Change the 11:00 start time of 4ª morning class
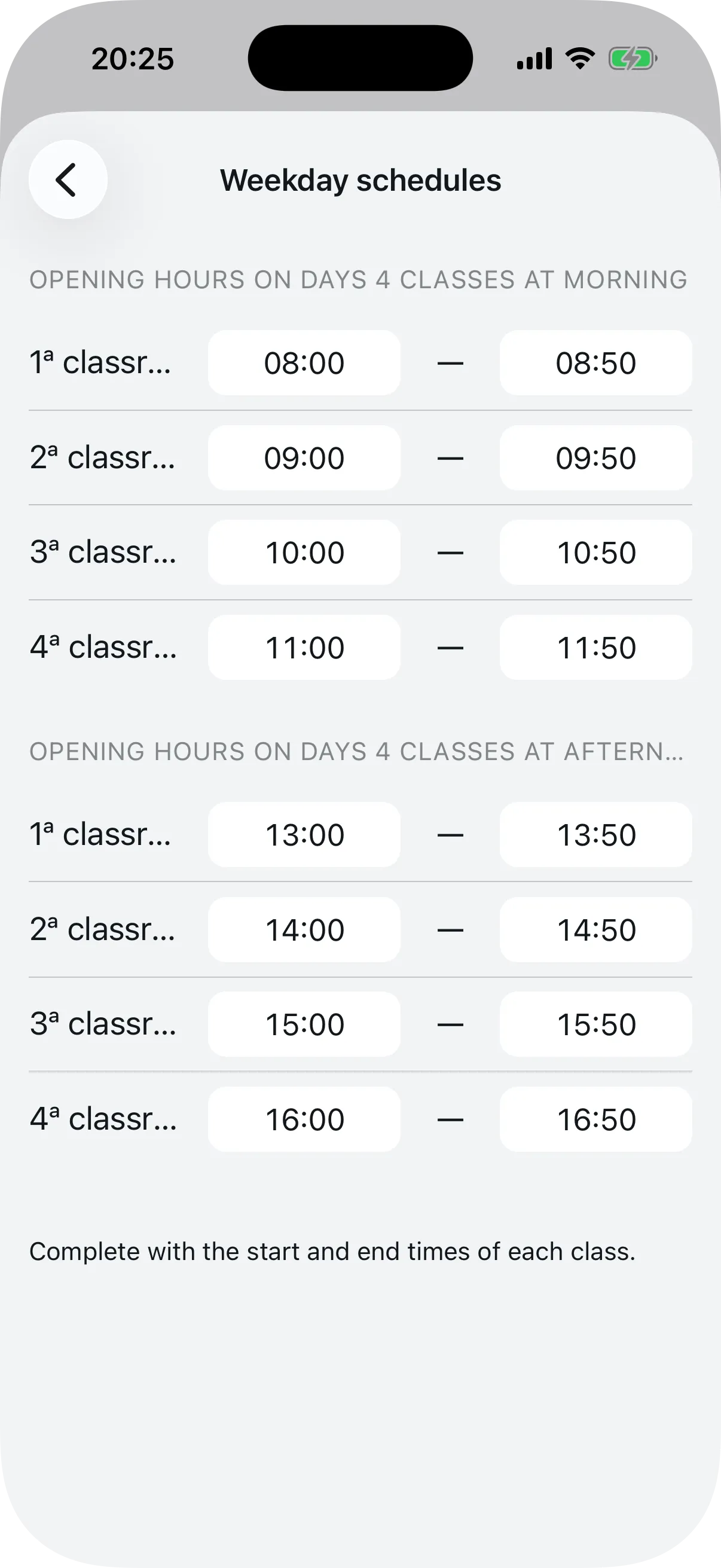This screenshot has width=721, height=1568. pos(304,647)
